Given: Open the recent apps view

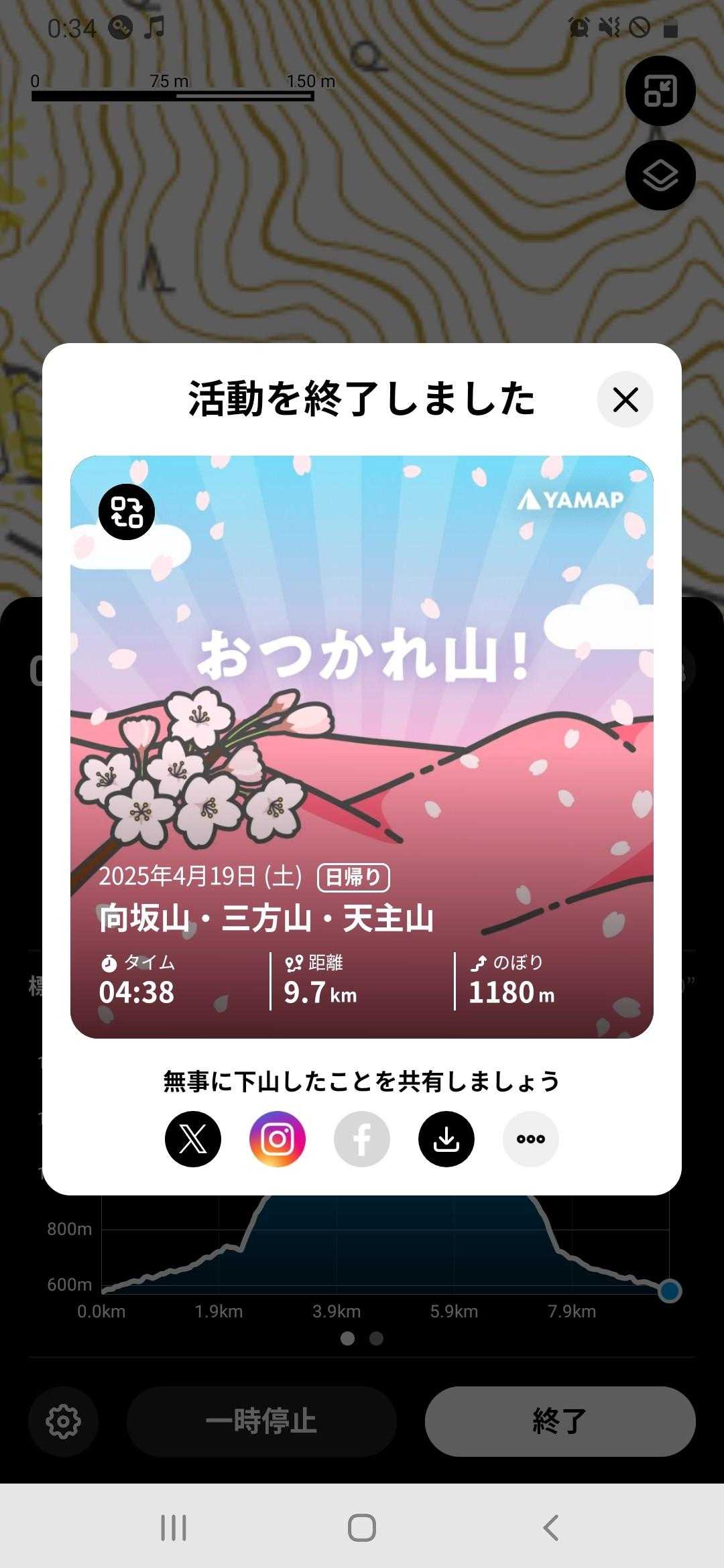Looking at the screenshot, I should coord(174,1528).
